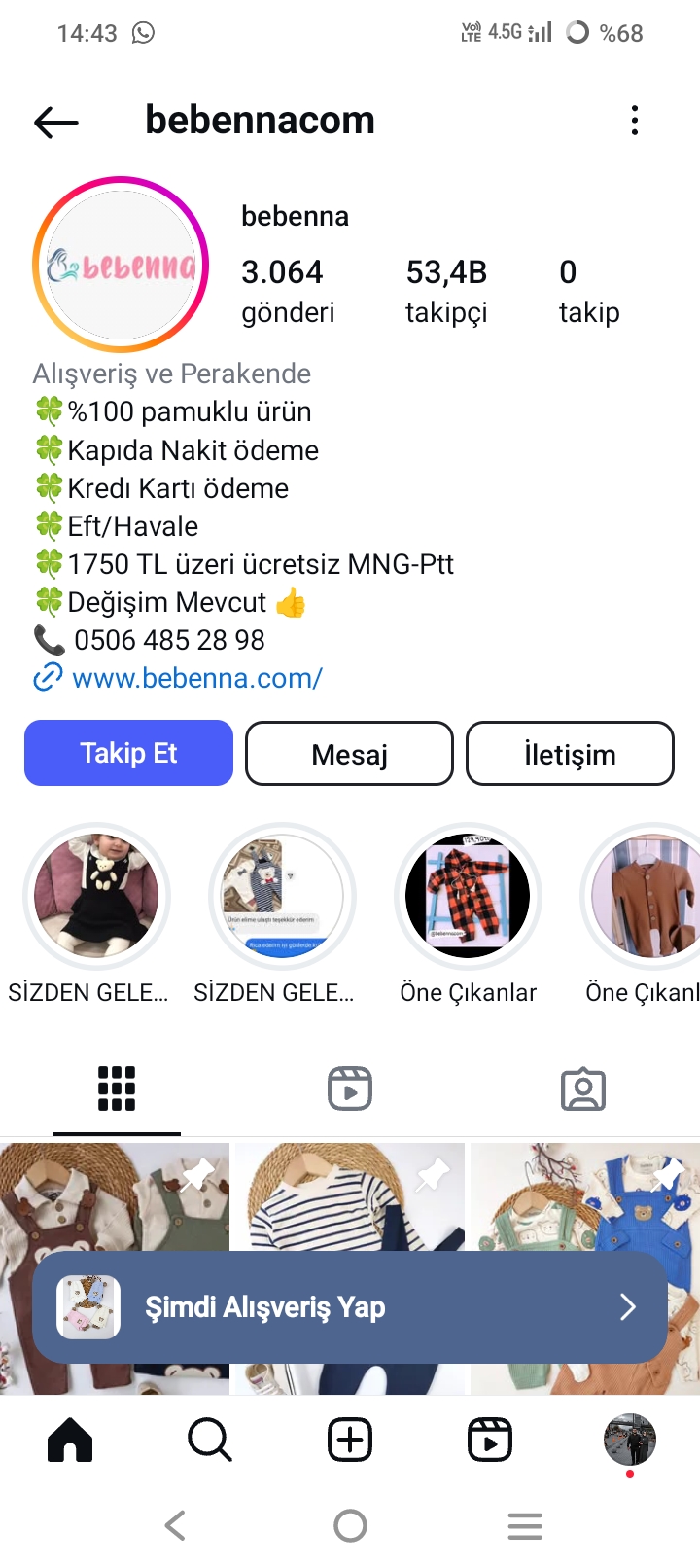View bebenna's story from profile picture

point(121,265)
